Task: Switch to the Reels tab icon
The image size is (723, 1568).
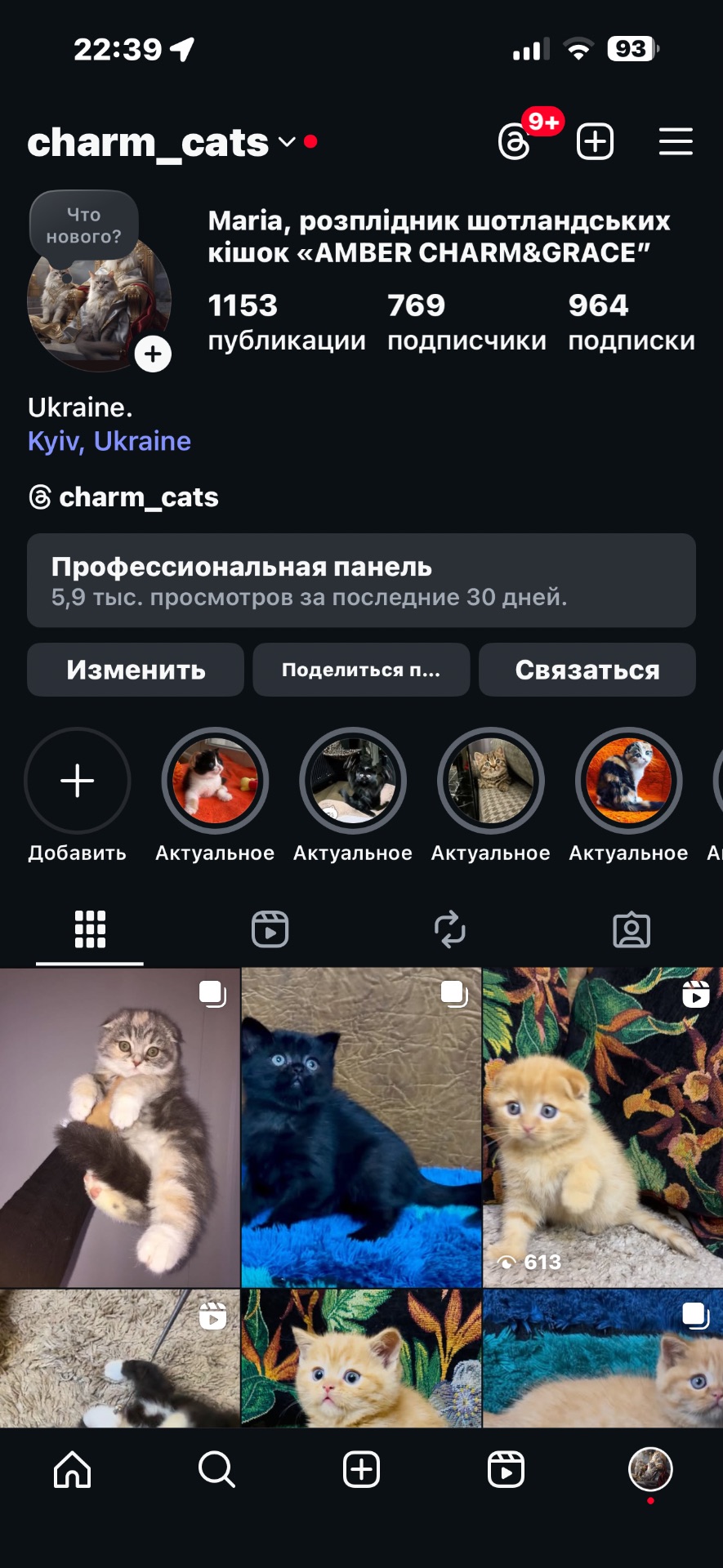Action: [270, 929]
